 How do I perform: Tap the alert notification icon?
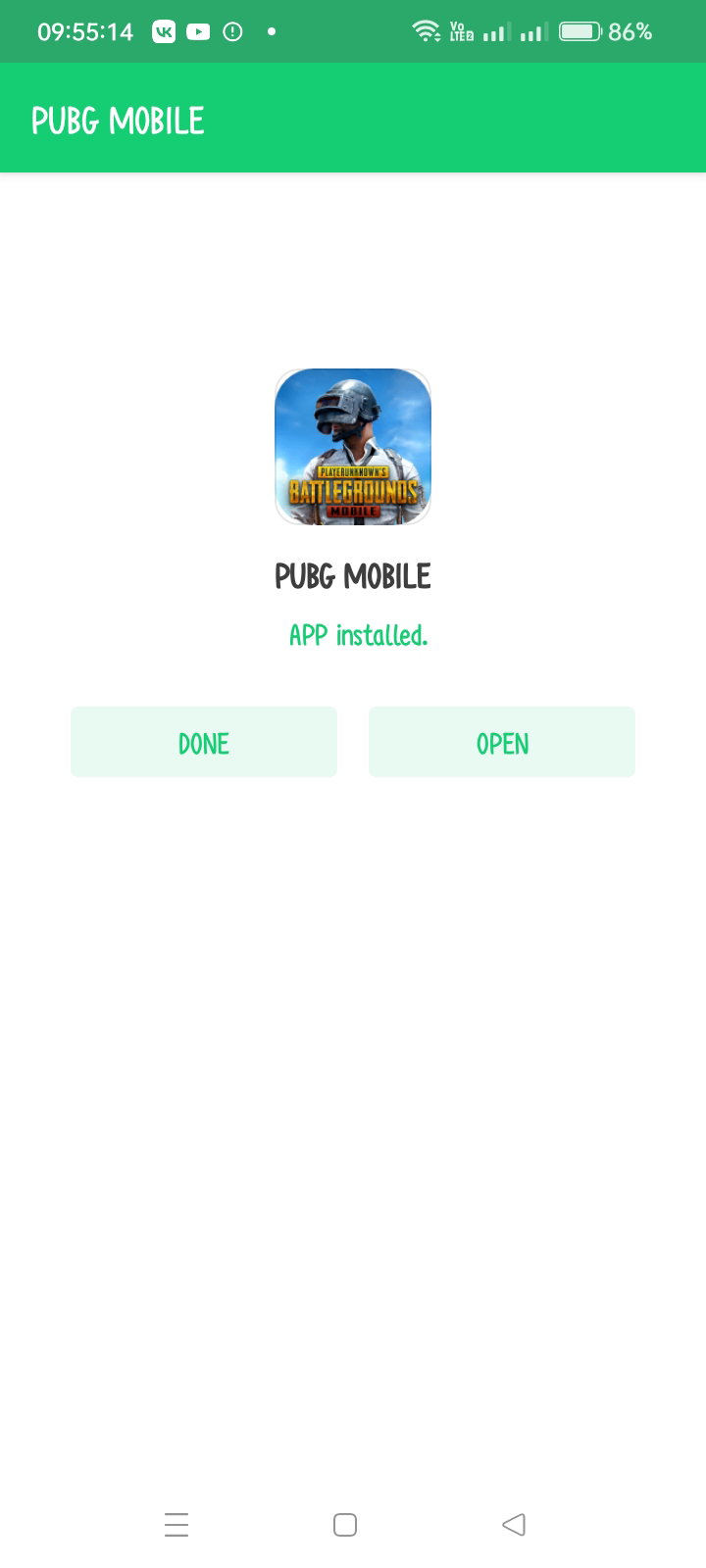[231, 31]
